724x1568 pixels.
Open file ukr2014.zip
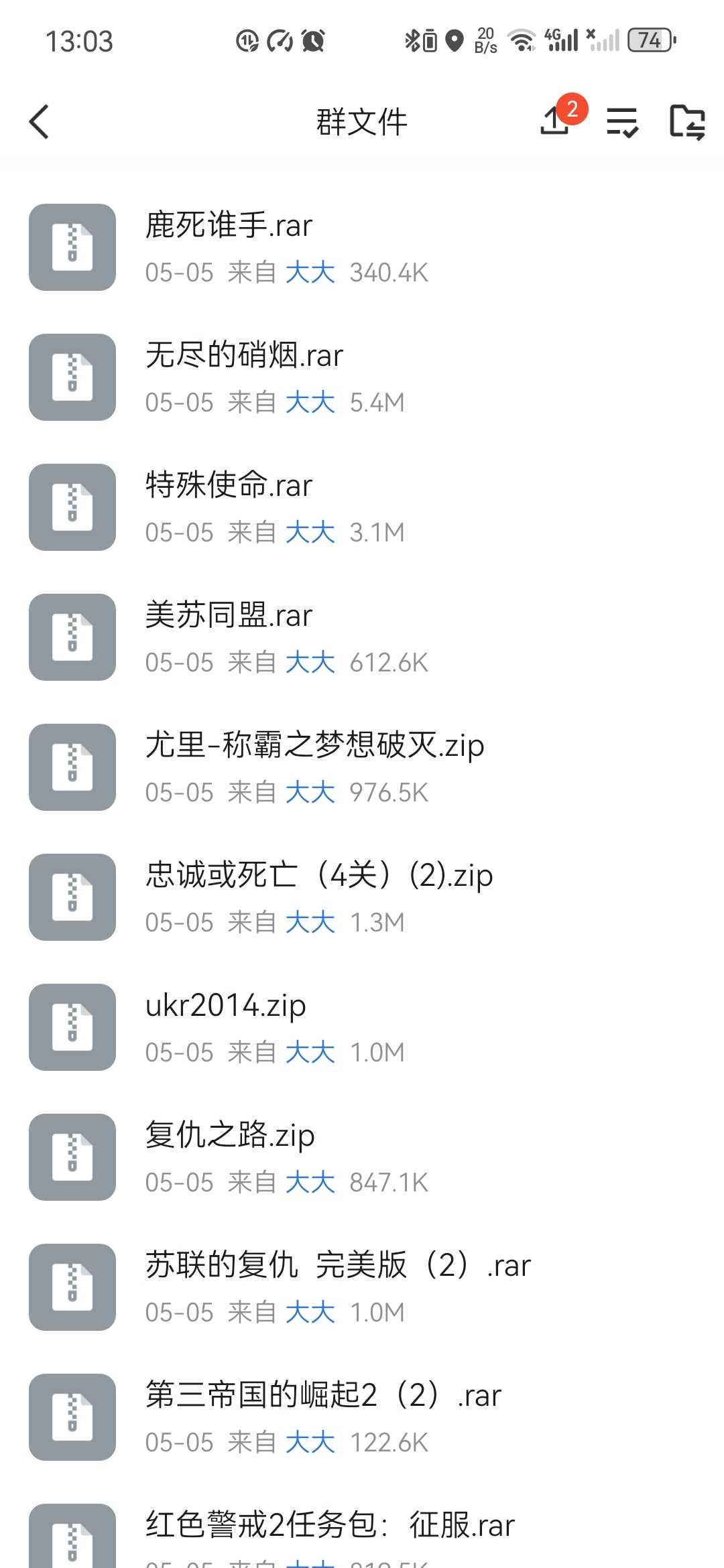[x=362, y=1027]
